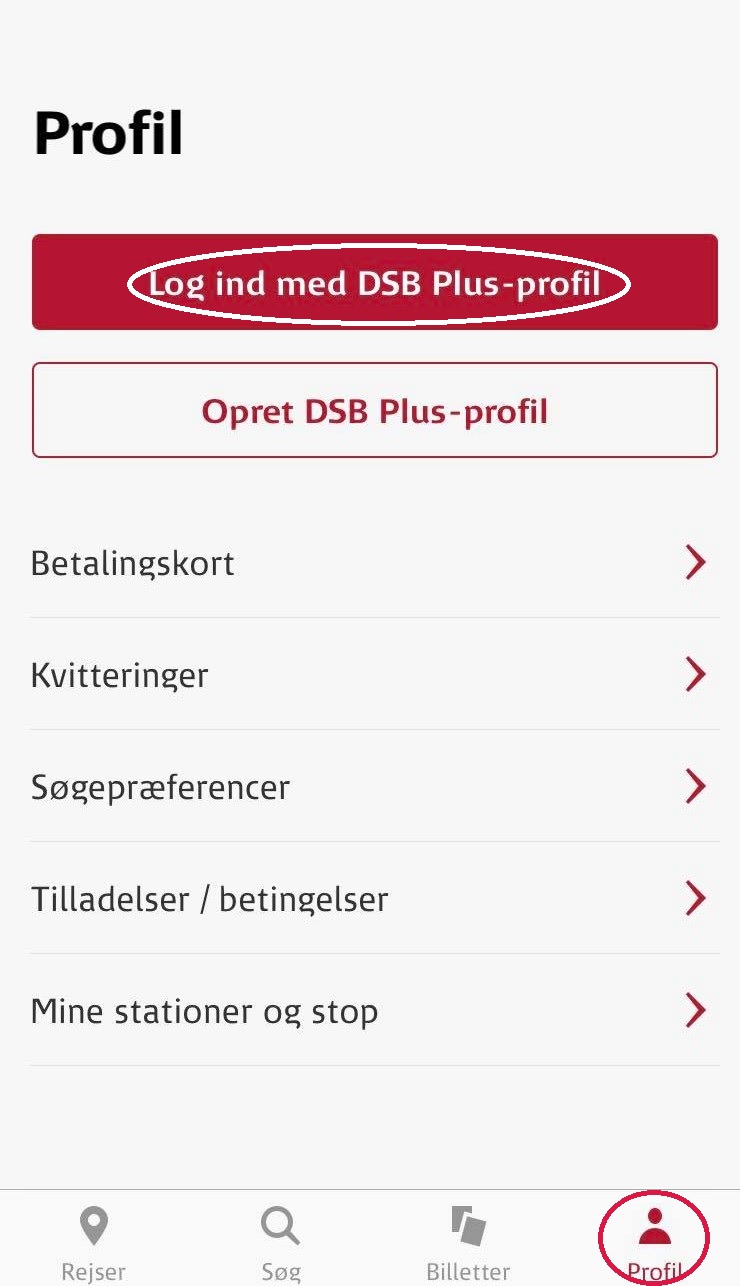
Task: Open the Kvitteringer section
Action: click(x=119, y=674)
